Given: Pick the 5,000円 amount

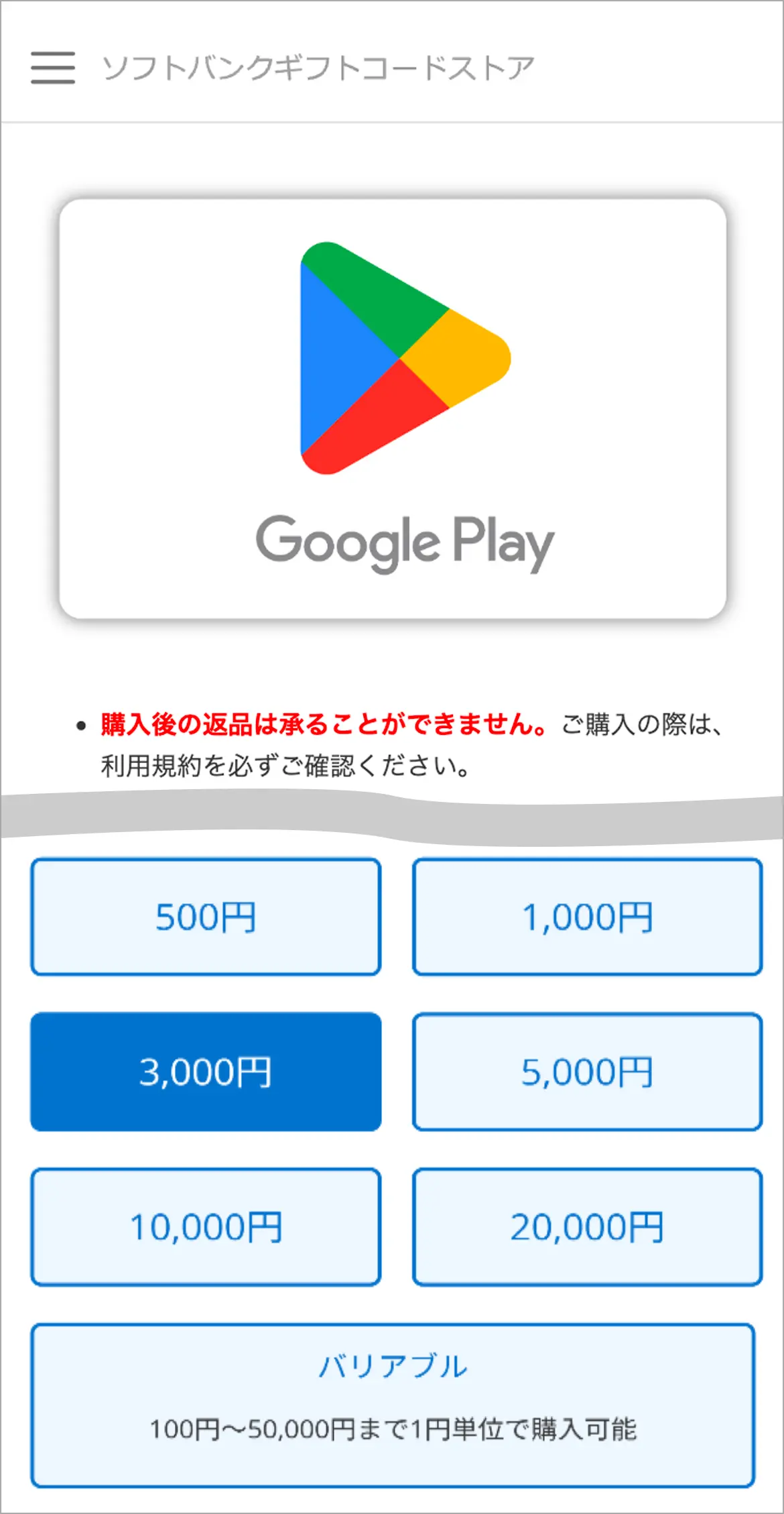Looking at the screenshot, I should 587,1071.
